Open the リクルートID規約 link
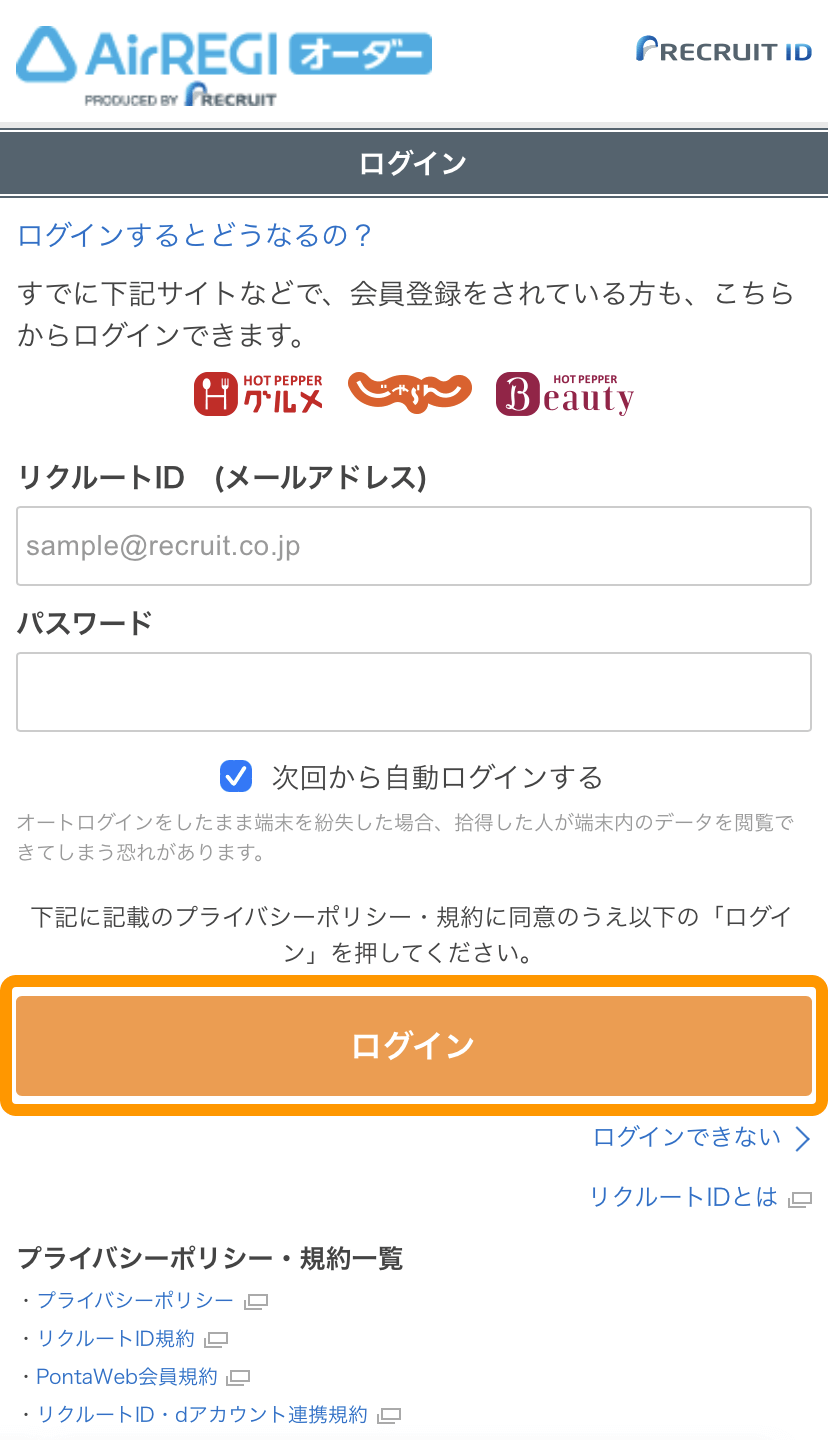 tap(116, 1338)
